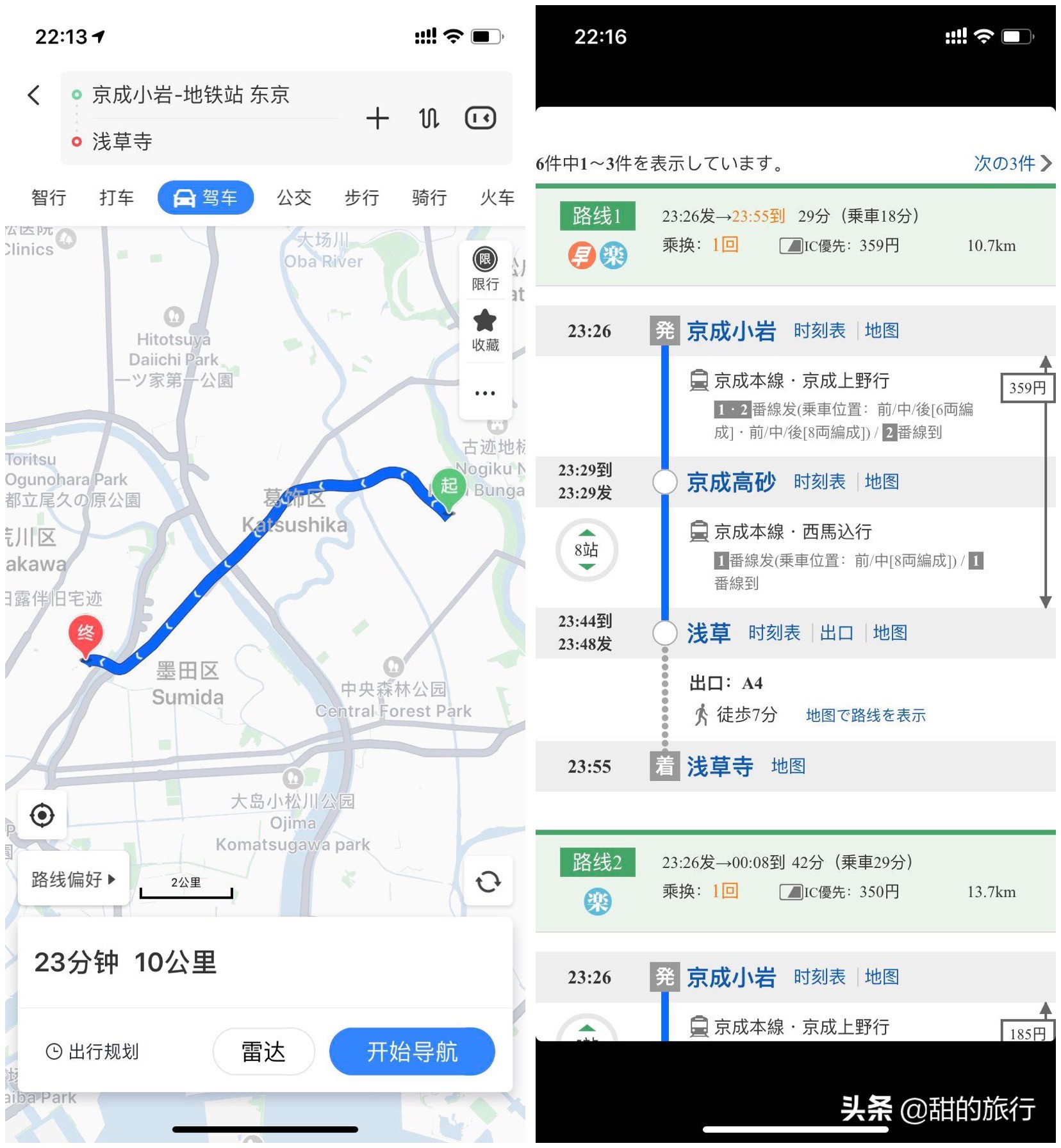Enable IC优先 fare option on 路线1
Screen dimensions: 1061x1148
pos(790,246)
